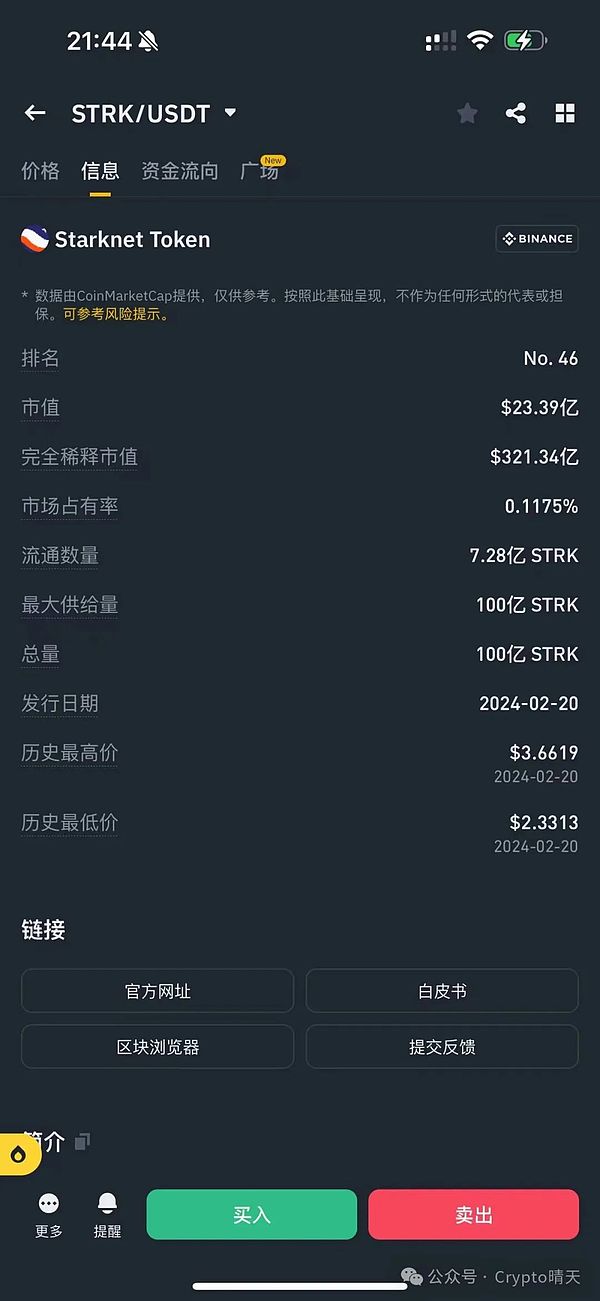
Task: Open the 更多 options
Action: coord(48,1214)
